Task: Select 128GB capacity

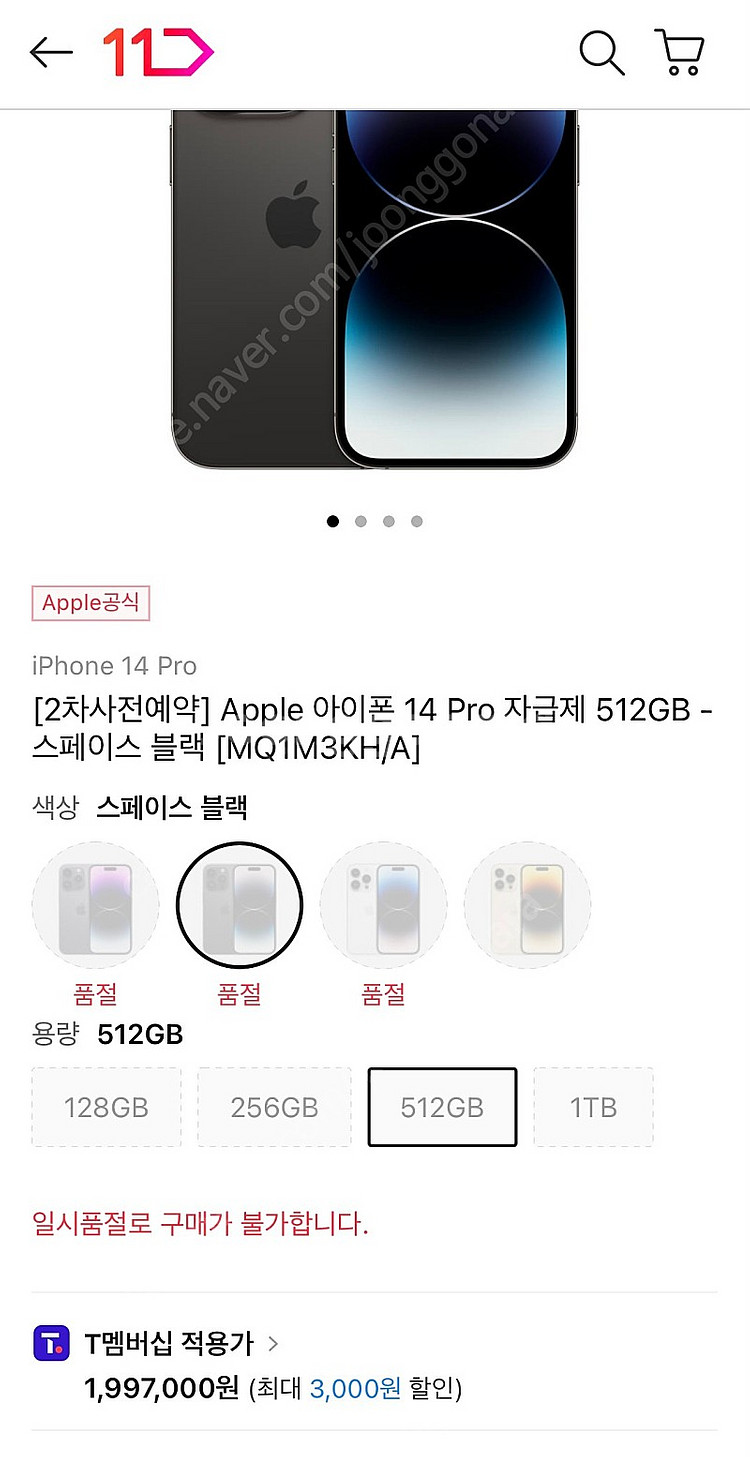Action: tap(107, 1107)
